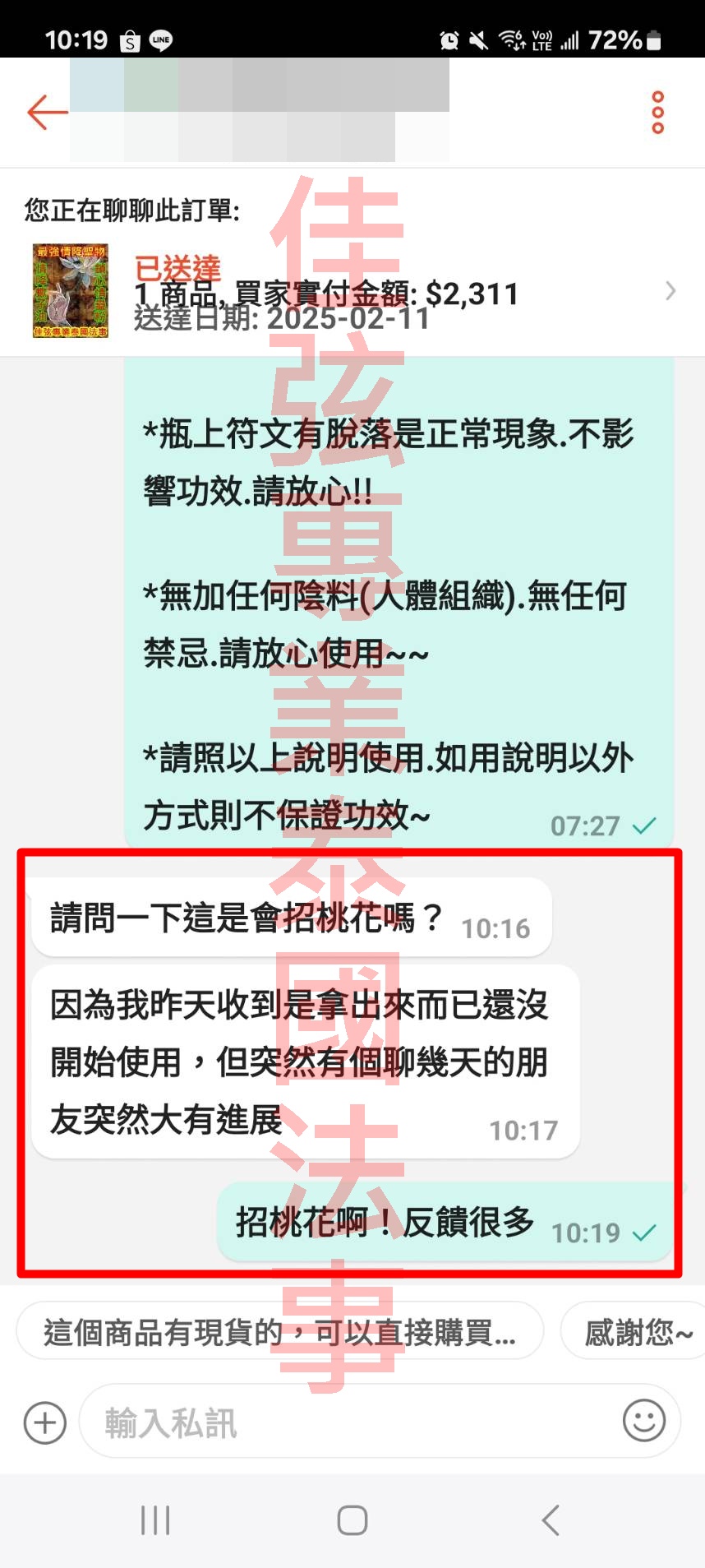Focus the 輸入私訊 message field
This screenshot has width=705, height=1568.
coord(345,1422)
